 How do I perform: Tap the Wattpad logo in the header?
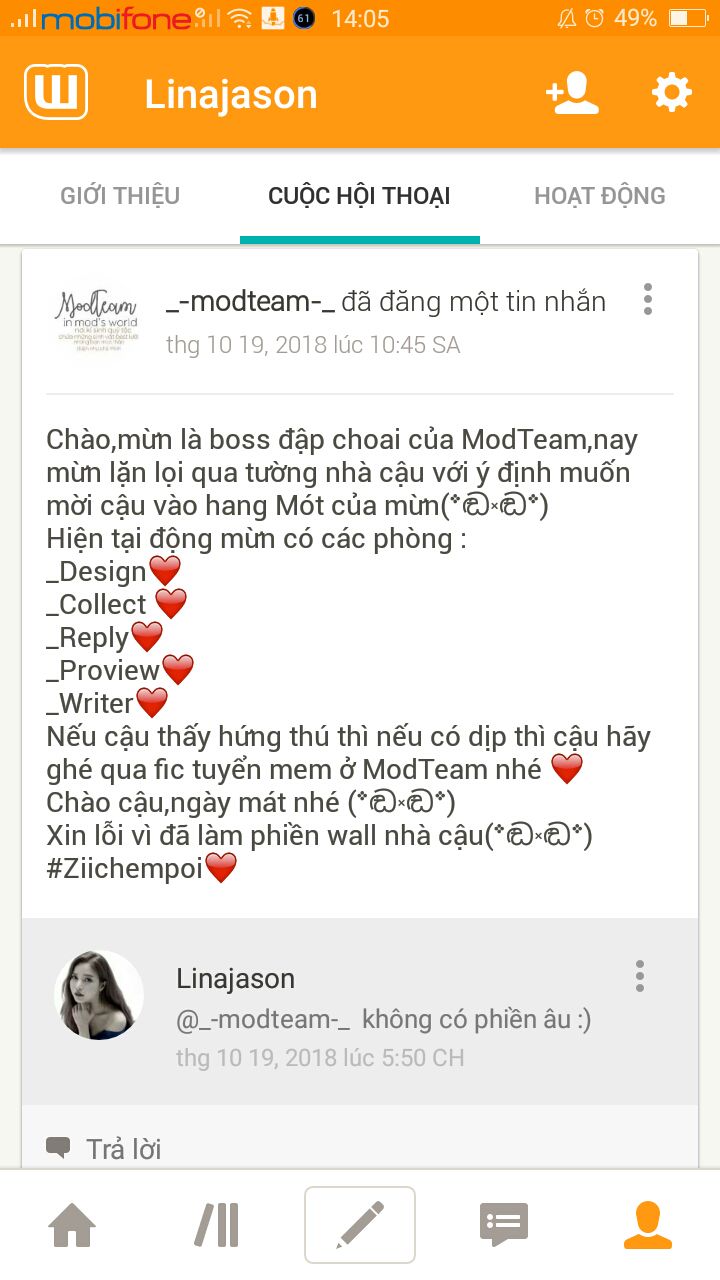[x=56, y=93]
